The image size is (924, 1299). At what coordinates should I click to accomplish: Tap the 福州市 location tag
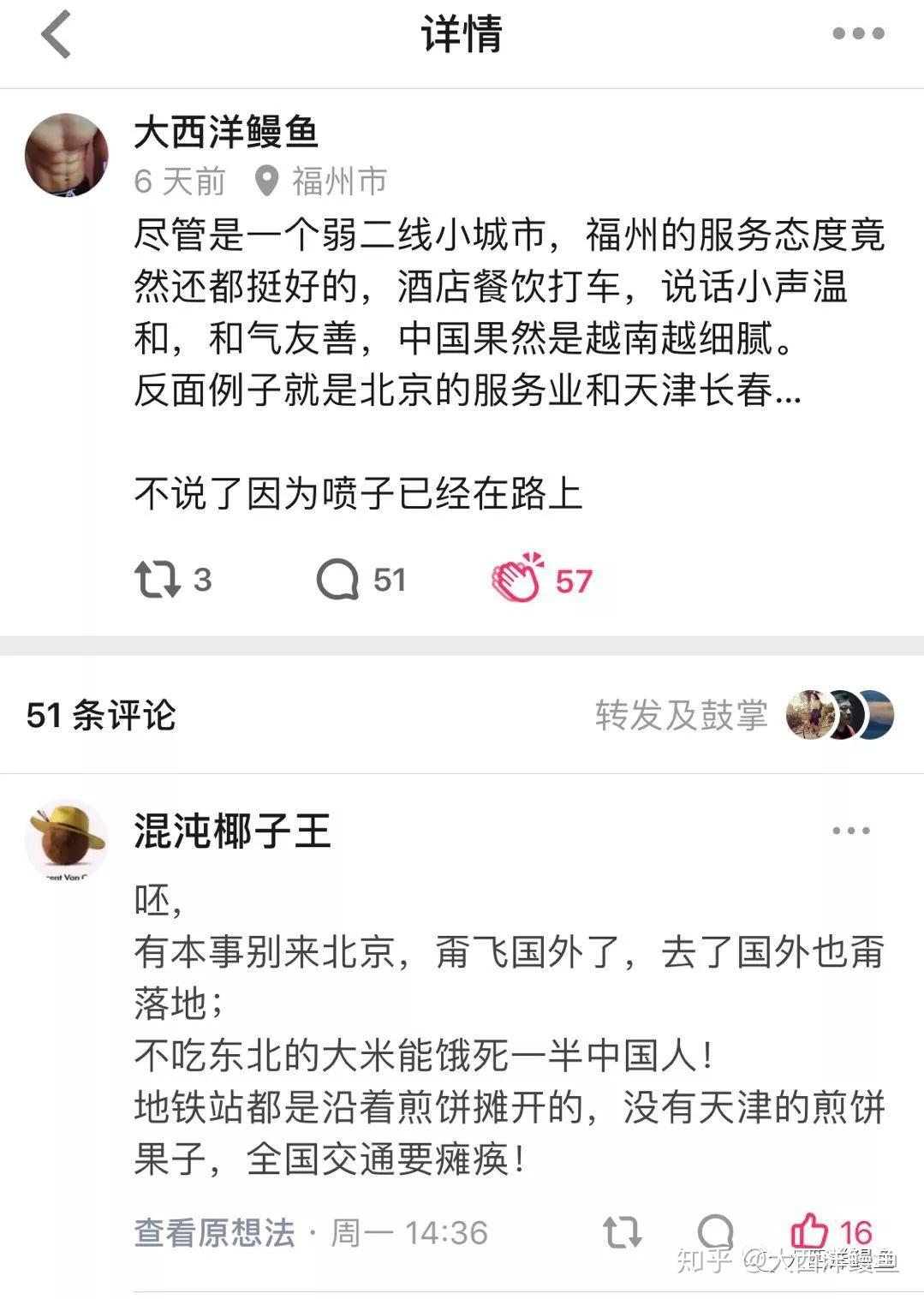322,181
